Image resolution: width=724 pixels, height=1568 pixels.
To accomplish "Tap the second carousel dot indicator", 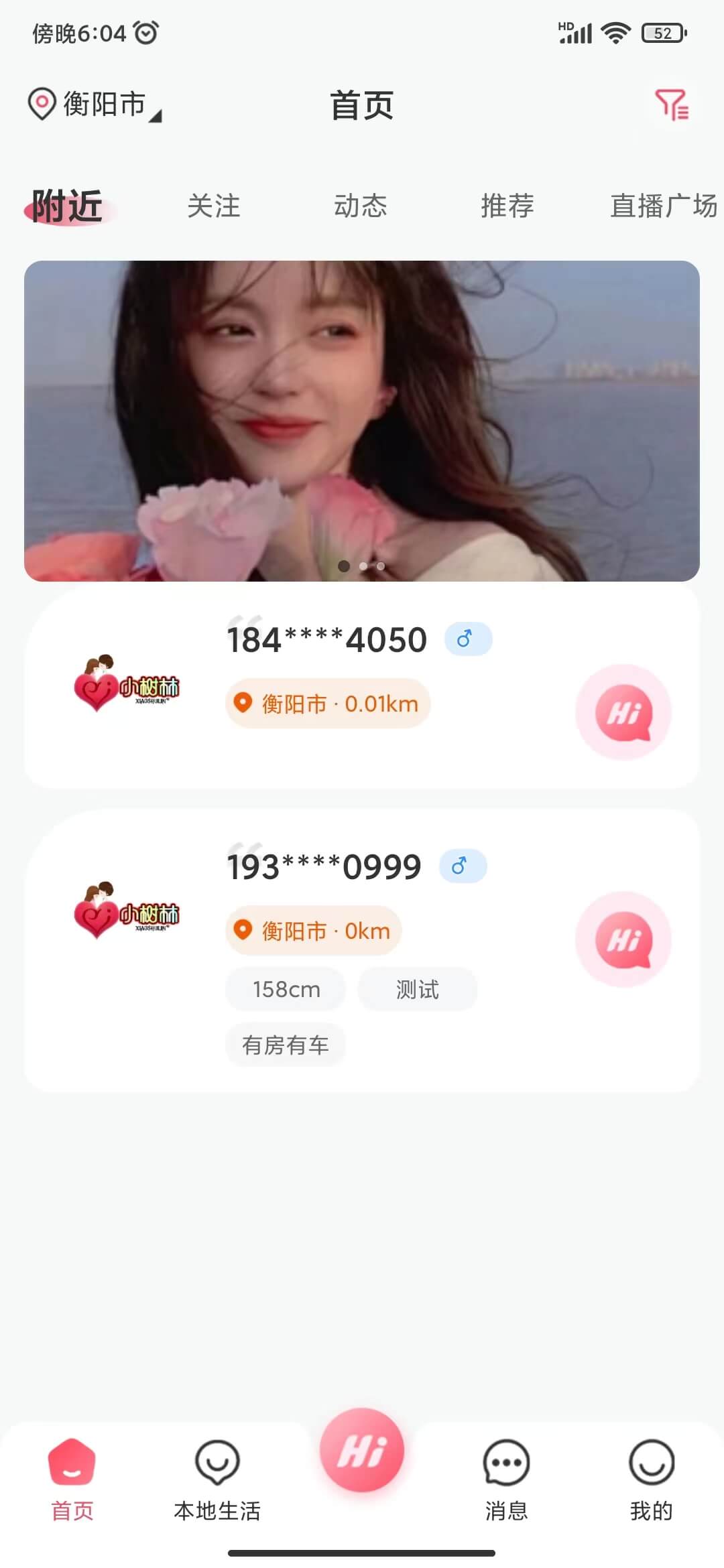I will click(363, 566).
